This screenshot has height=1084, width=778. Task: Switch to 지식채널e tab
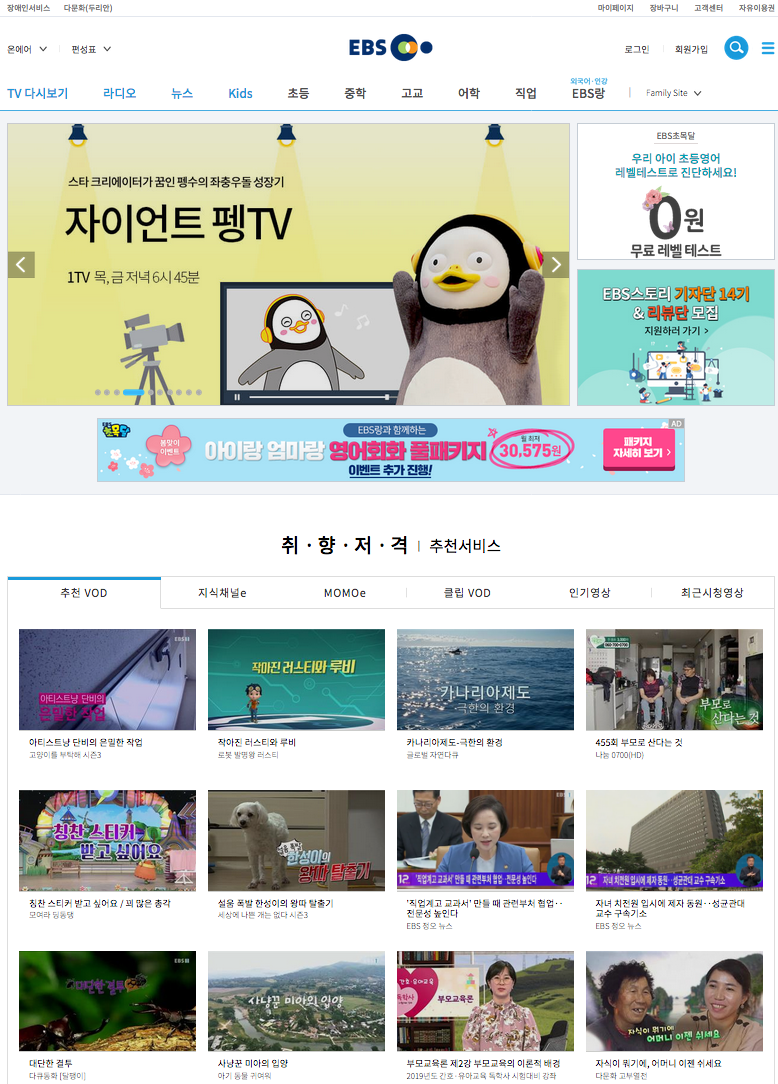(x=222, y=593)
